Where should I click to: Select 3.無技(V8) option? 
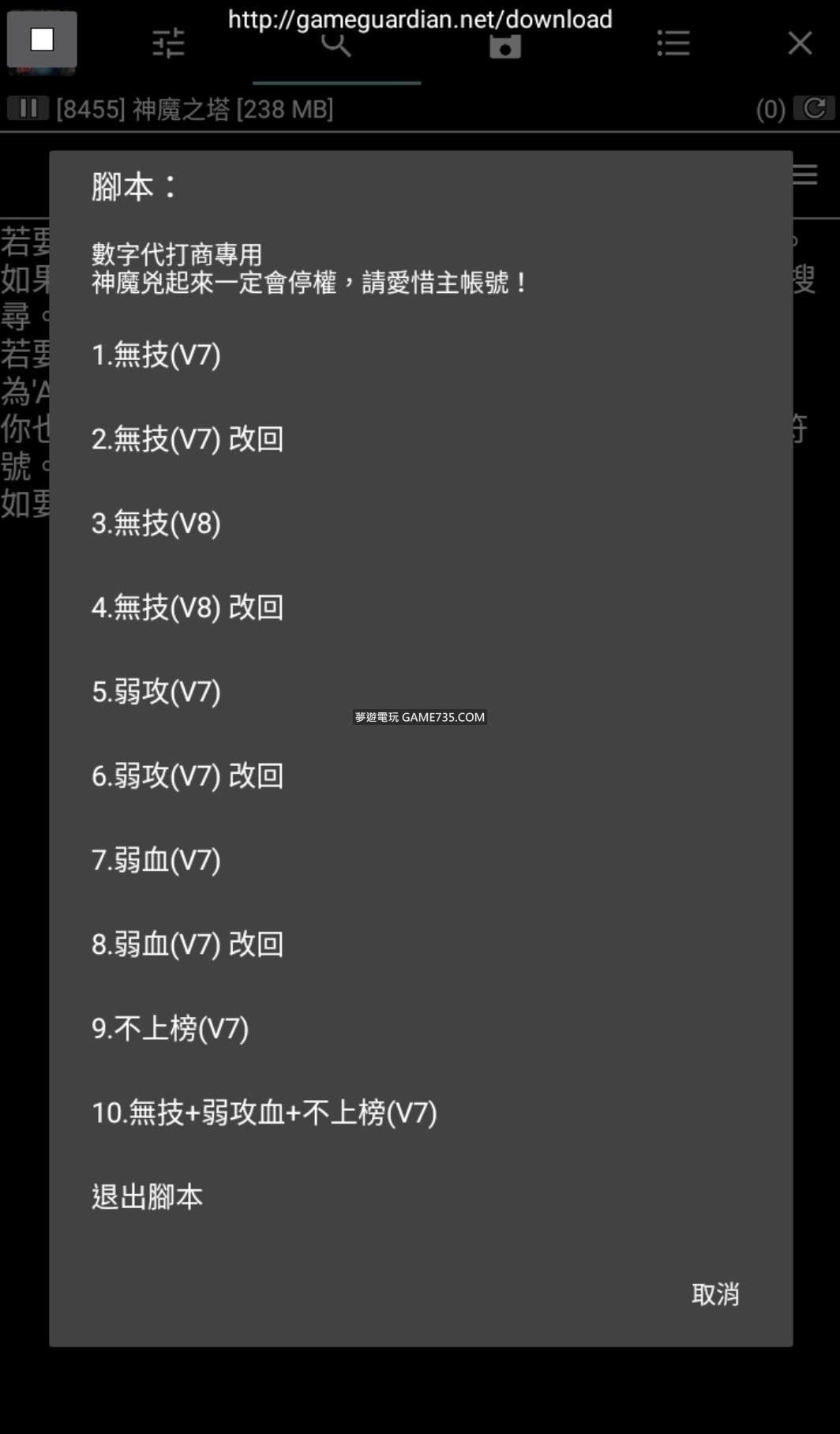(156, 523)
